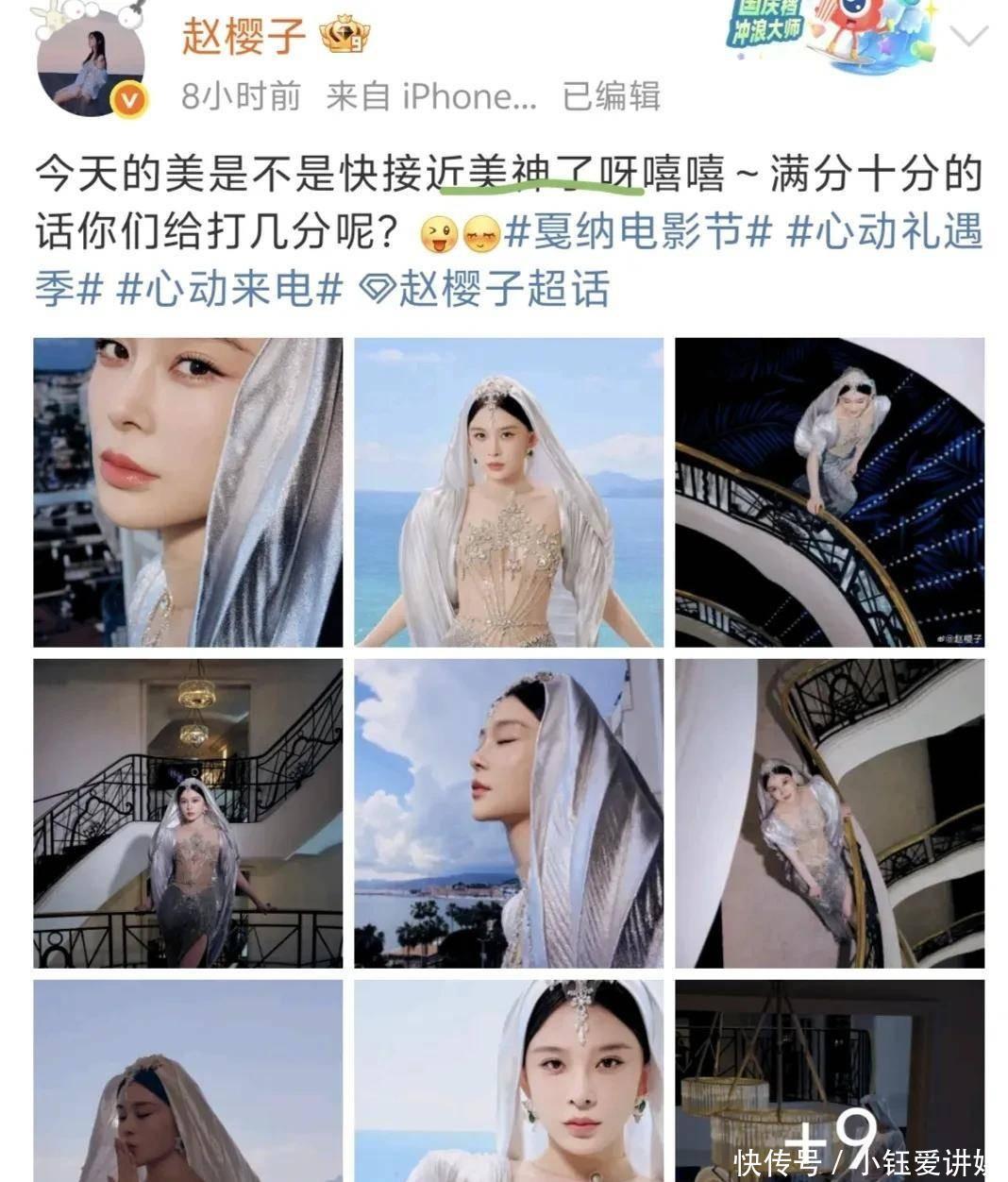View the photo with sea backdrop and veil

(509, 492)
